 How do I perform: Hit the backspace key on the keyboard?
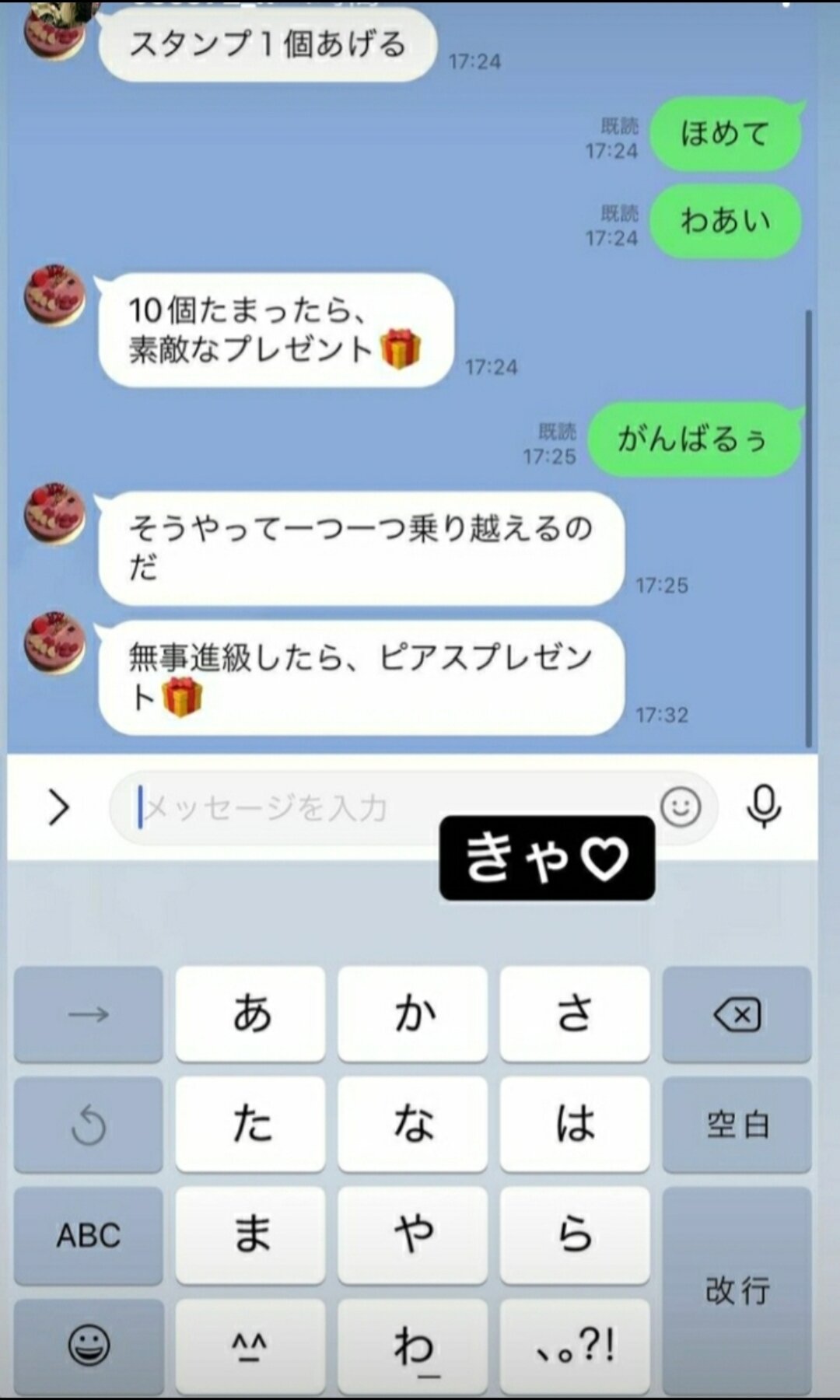(737, 1014)
